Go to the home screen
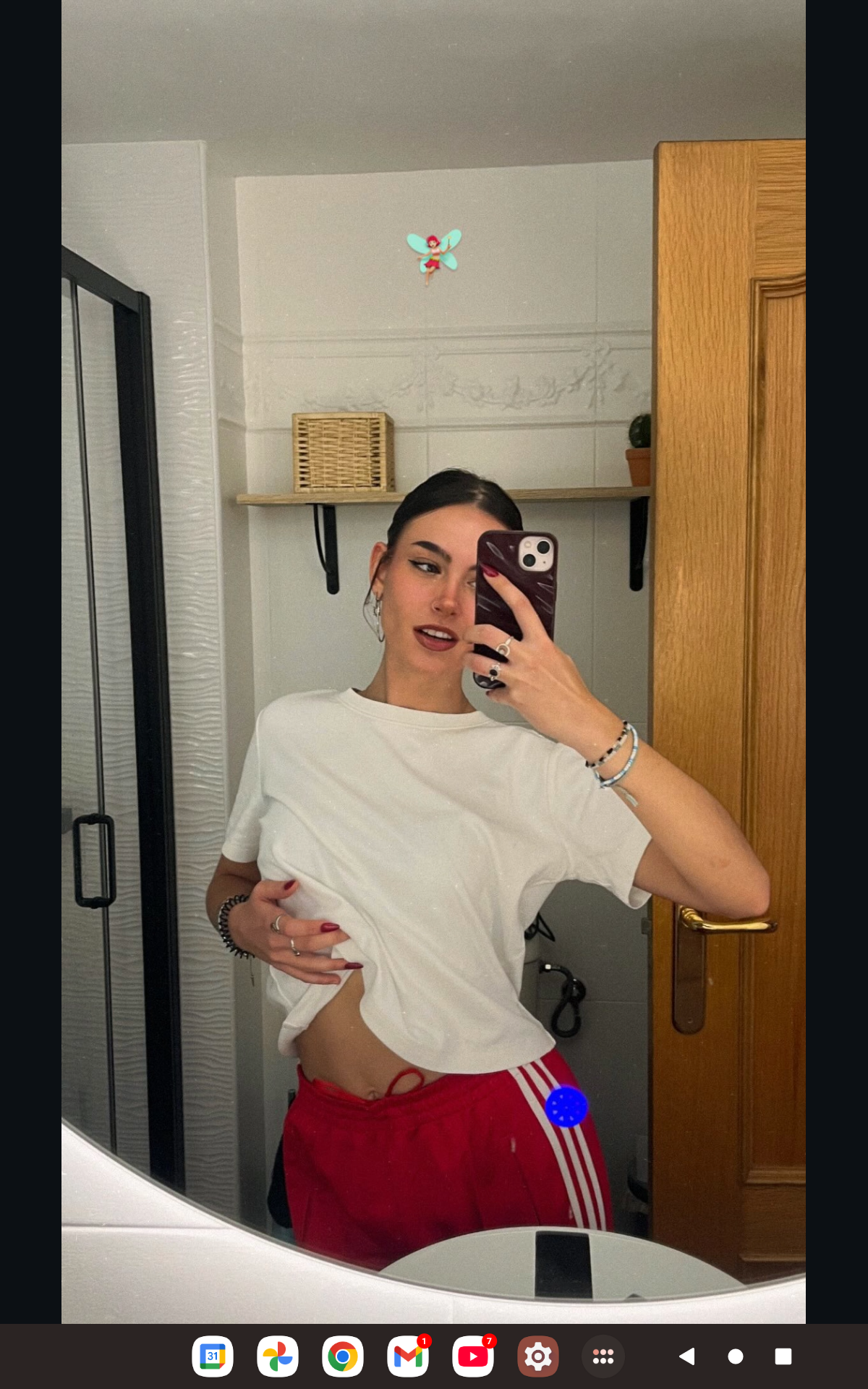The height and width of the screenshot is (1389, 868). click(x=736, y=1356)
